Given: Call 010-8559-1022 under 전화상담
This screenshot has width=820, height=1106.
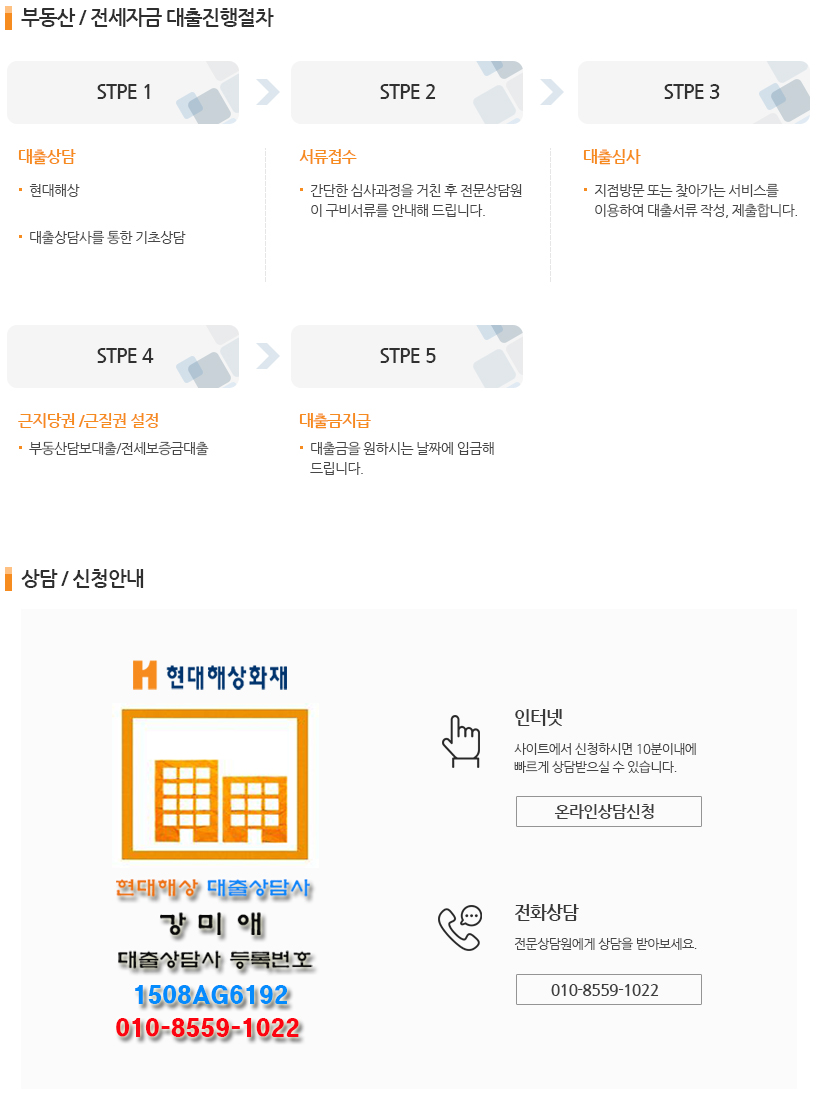Looking at the screenshot, I should 608,989.
